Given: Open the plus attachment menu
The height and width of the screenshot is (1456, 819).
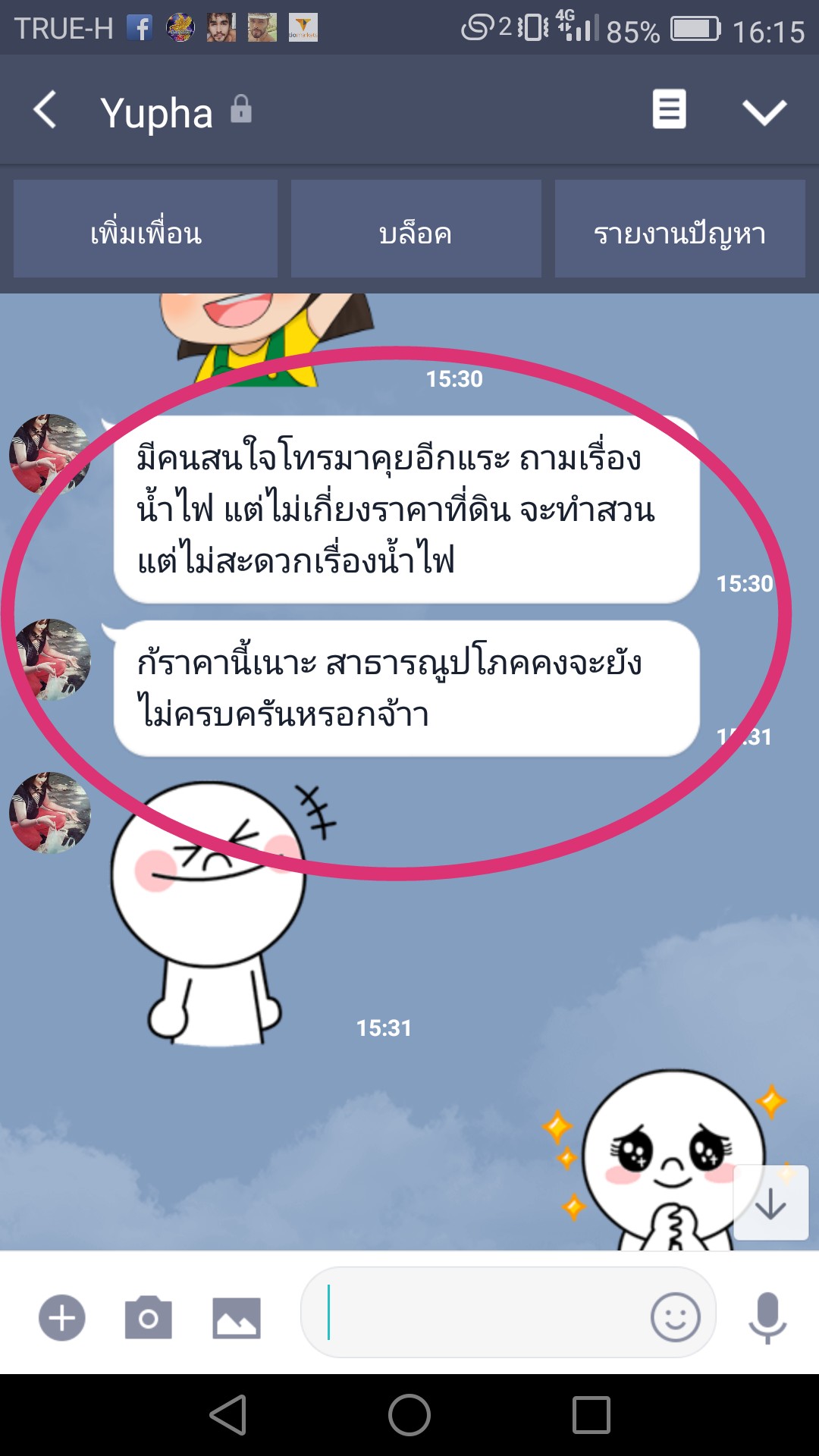Looking at the screenshot, I should pyautogui.click(x=62, y=1318).
